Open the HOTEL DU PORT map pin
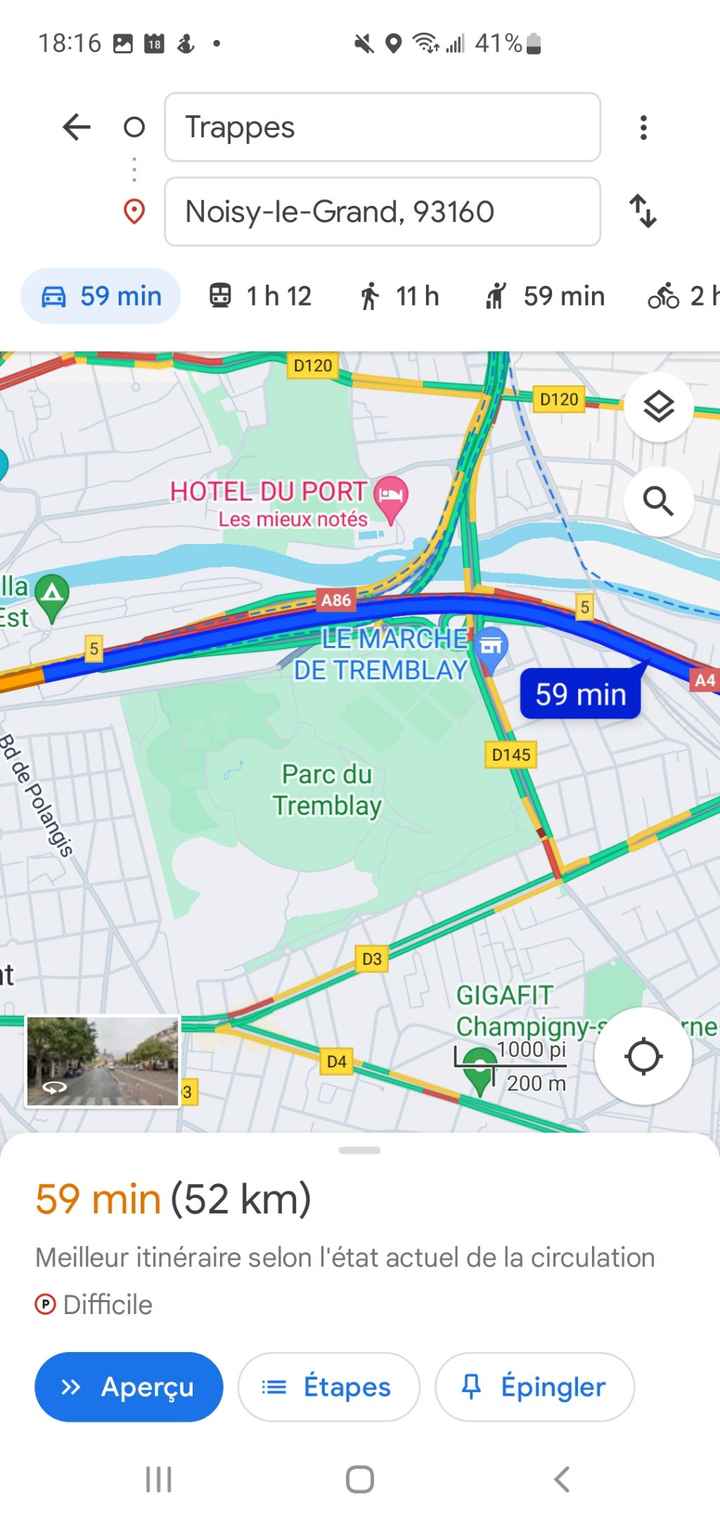Viewport: 720px width, 1520px height. click(391, 494)
